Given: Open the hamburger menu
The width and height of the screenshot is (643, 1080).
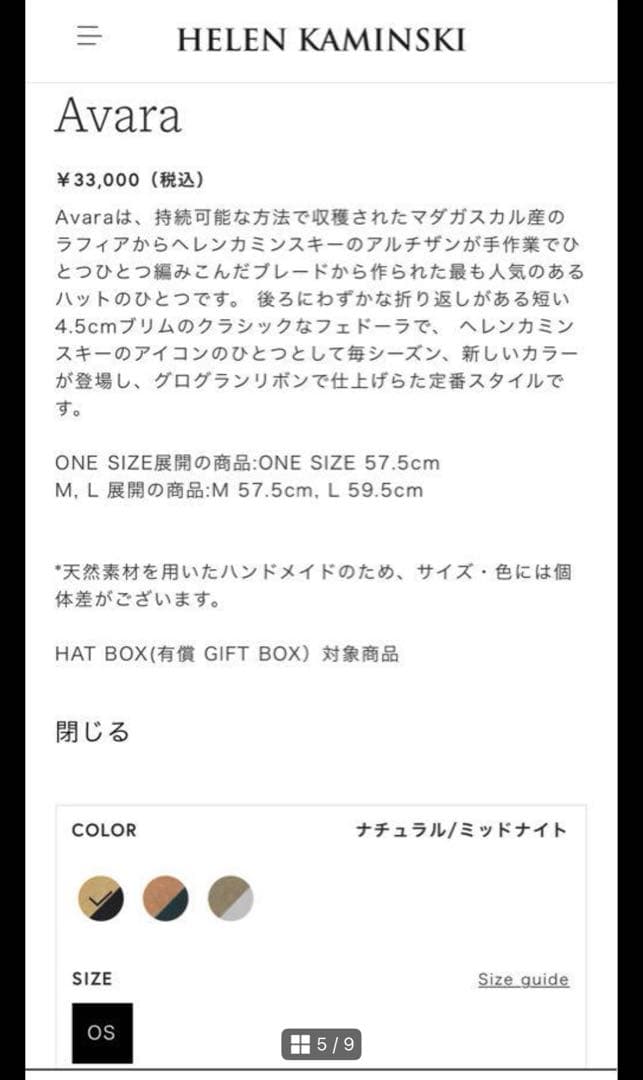Looking at the screenshot, I should (90, 36).
